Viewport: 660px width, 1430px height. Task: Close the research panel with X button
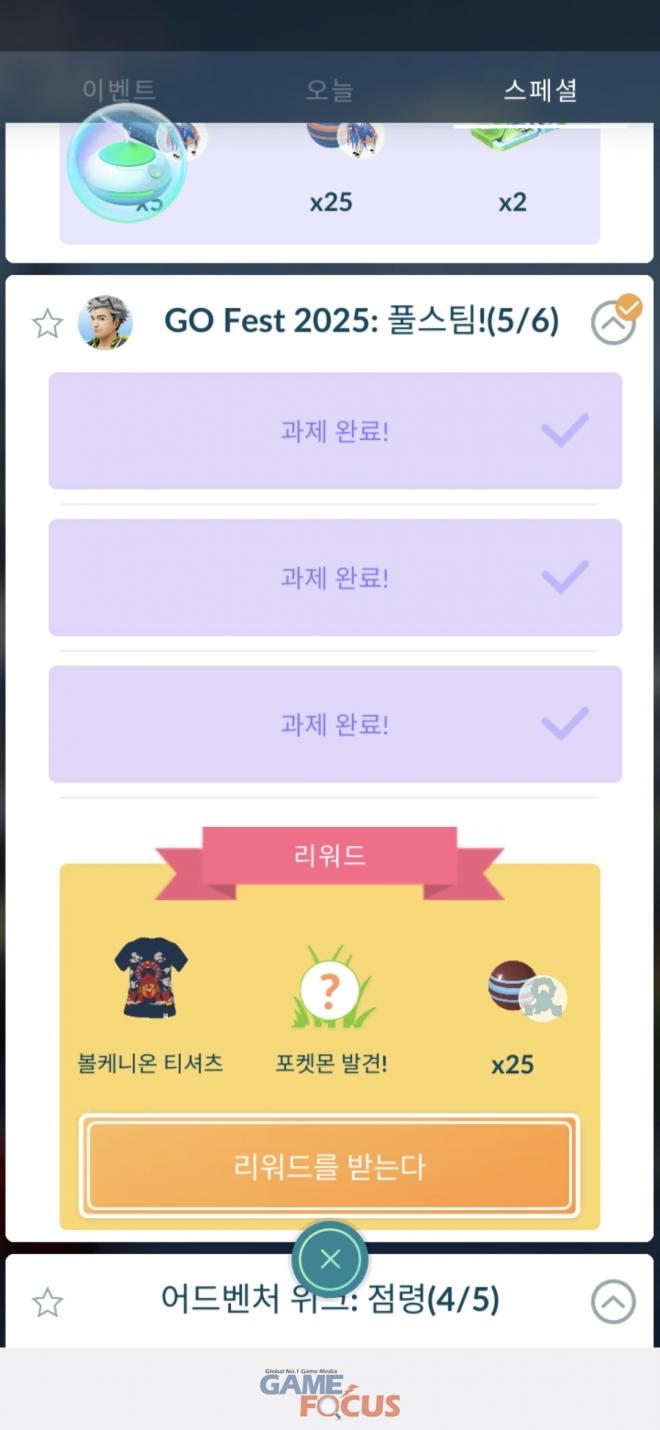[x=330, y=1259]
